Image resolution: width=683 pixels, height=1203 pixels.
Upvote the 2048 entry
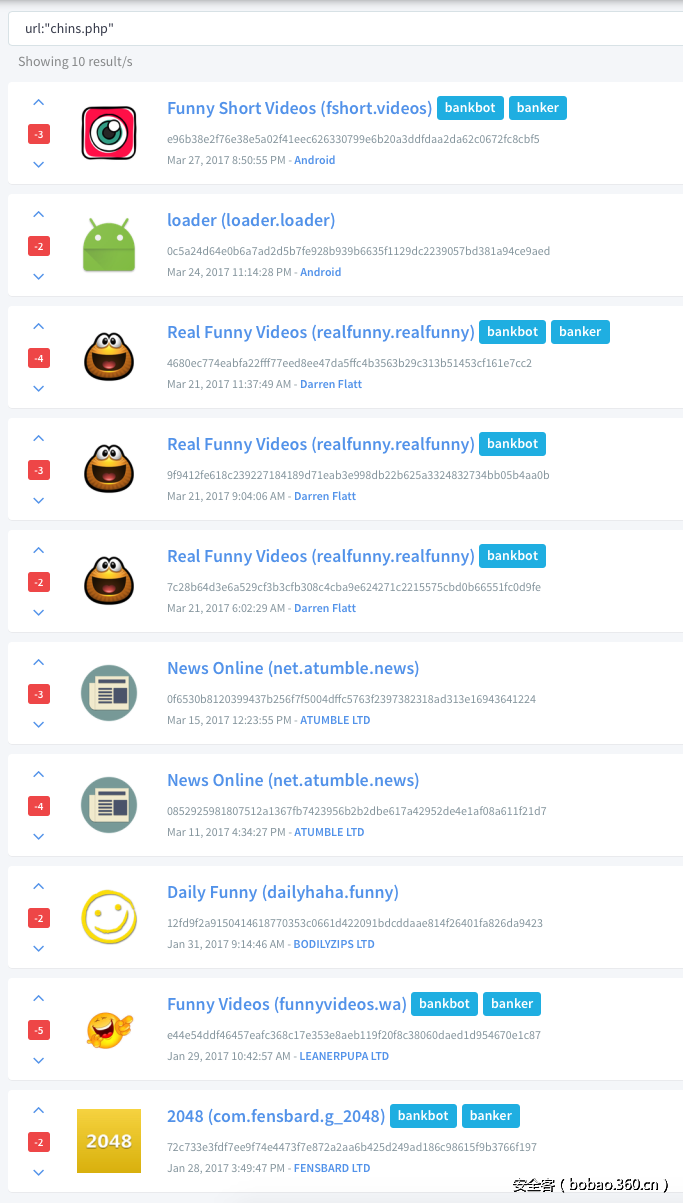point(39,1111)
